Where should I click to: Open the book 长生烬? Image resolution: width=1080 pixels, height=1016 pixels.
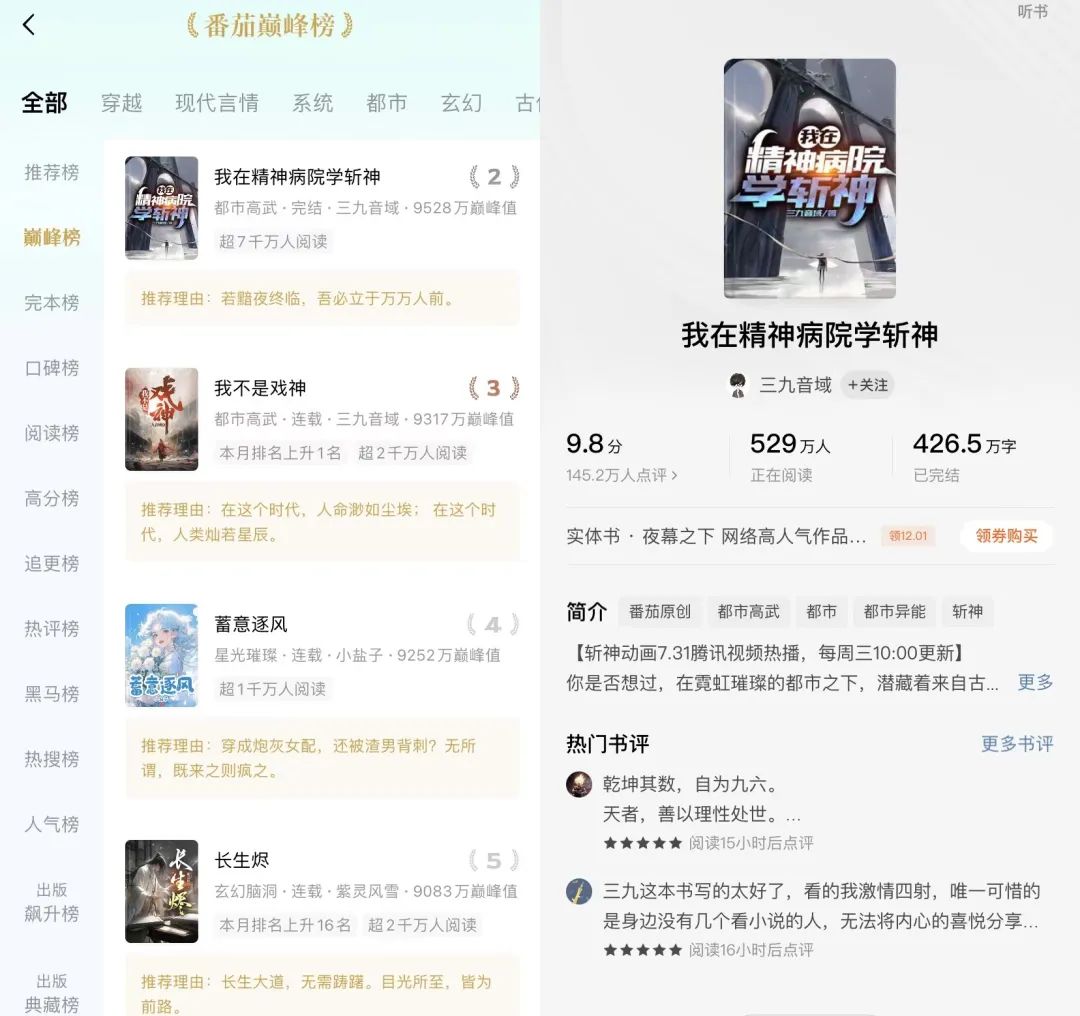click(x=242, y=860)
